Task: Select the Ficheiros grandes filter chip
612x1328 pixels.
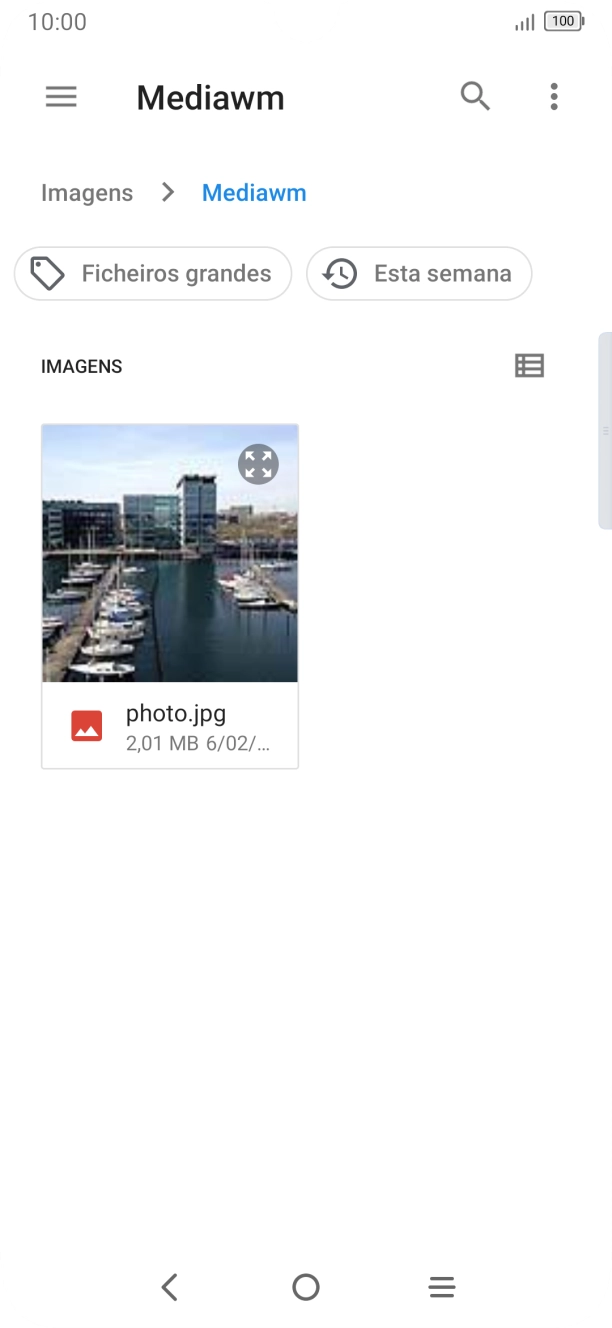Action: [x=153, y=274]
